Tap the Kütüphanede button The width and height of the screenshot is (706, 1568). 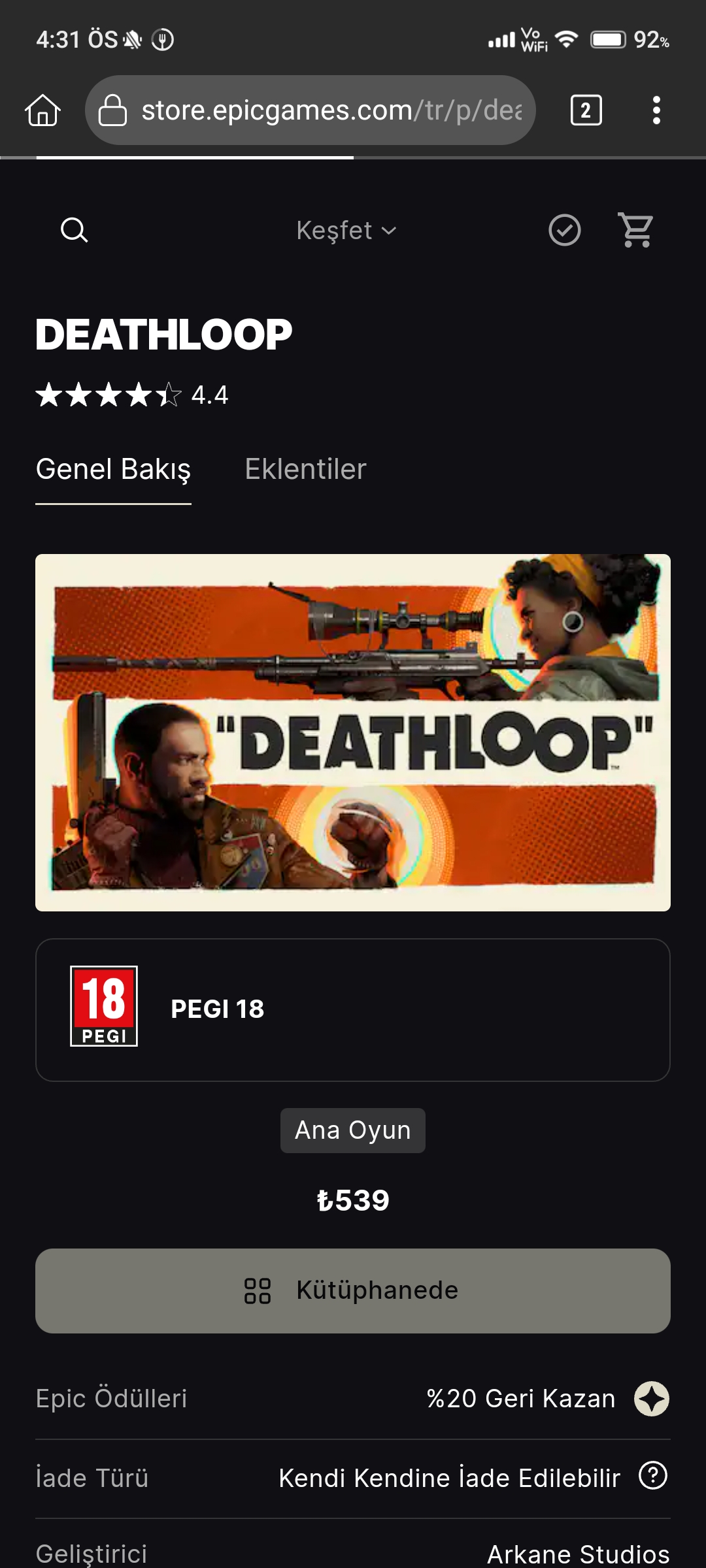(x=353, y=1291)
